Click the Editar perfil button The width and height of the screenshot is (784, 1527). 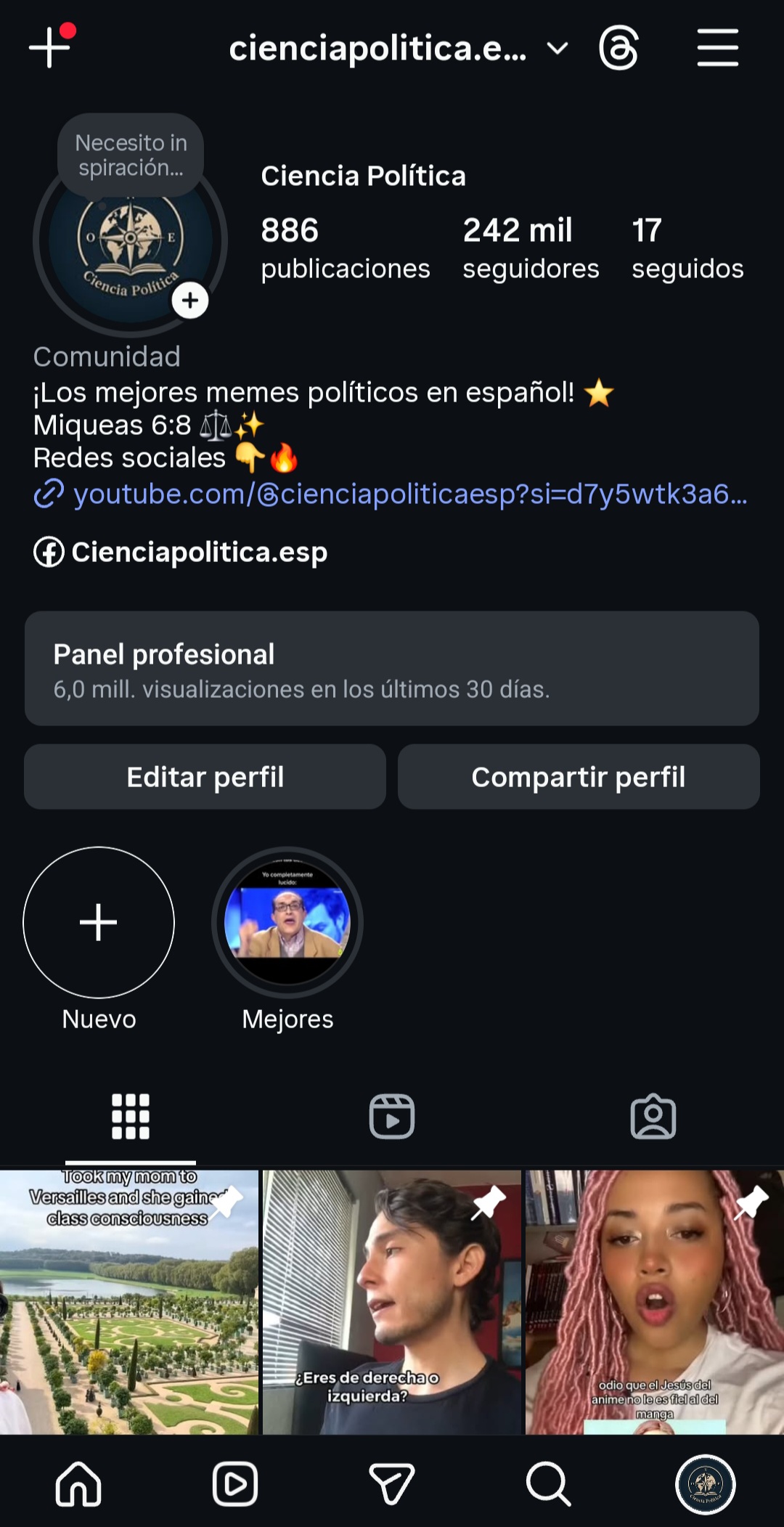click(x=205, y=776)
